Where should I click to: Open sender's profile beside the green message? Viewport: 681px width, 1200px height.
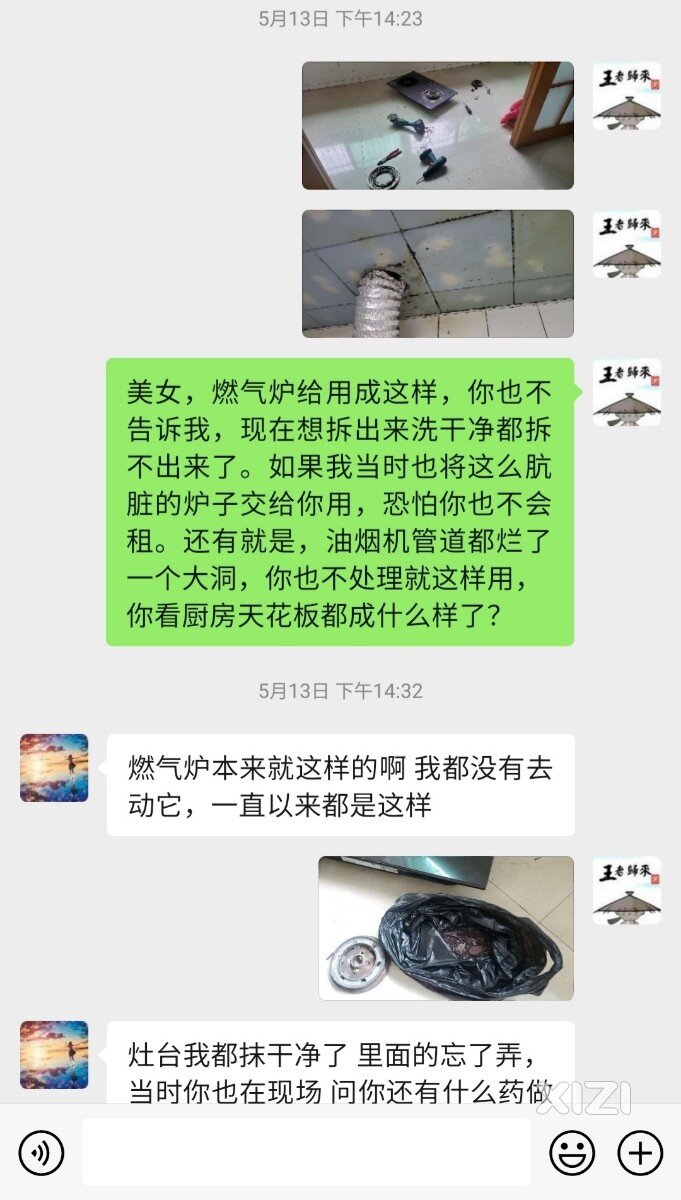tap(627, 392)
